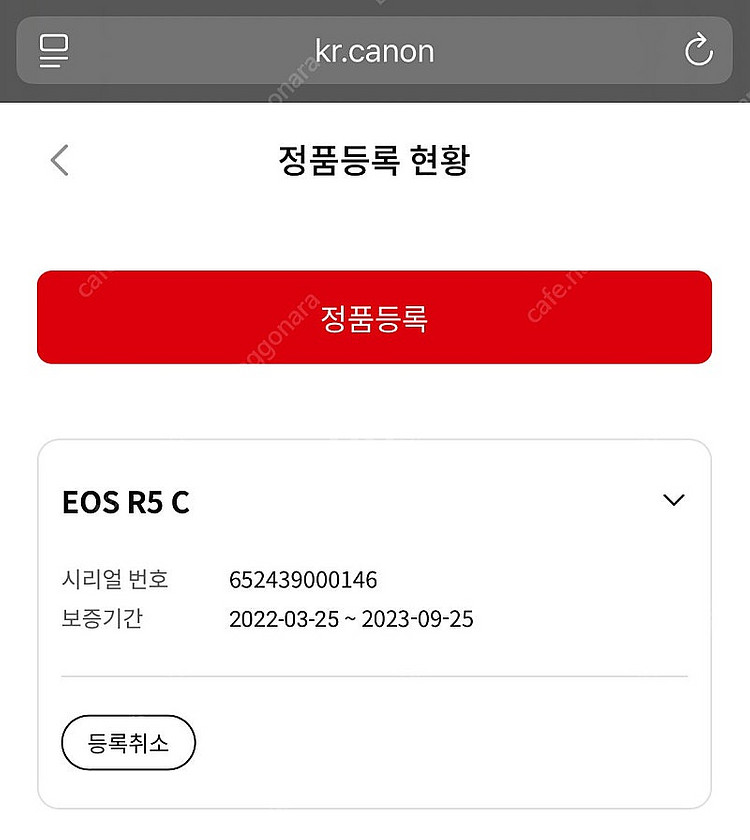Tap 등록취소 to cancel registration
Viewport: 750px width, 840px height.
[x=128, y=743]
